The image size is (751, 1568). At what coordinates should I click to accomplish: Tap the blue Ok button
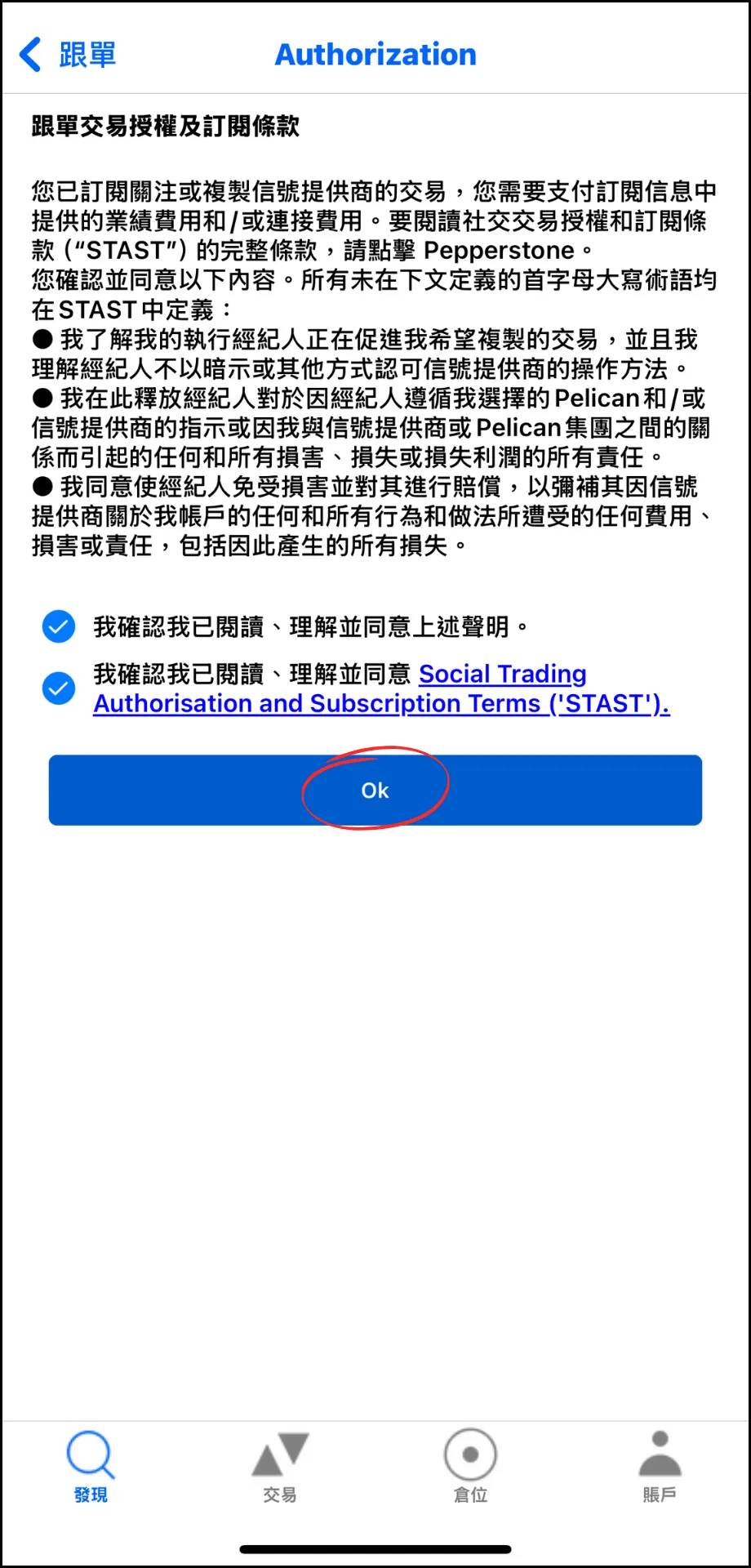[x=375, y=790]
